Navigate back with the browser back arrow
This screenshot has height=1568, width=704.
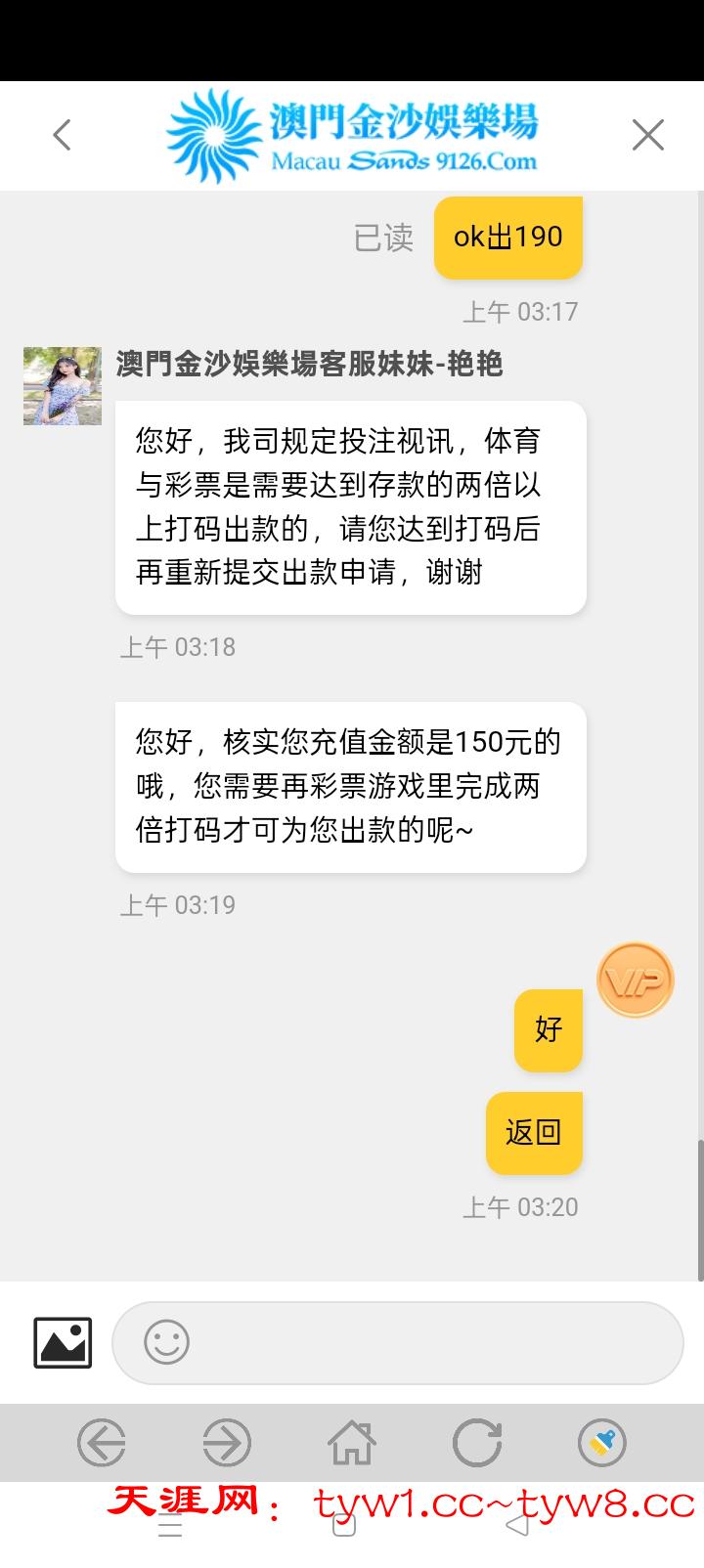pos(102,1442)
